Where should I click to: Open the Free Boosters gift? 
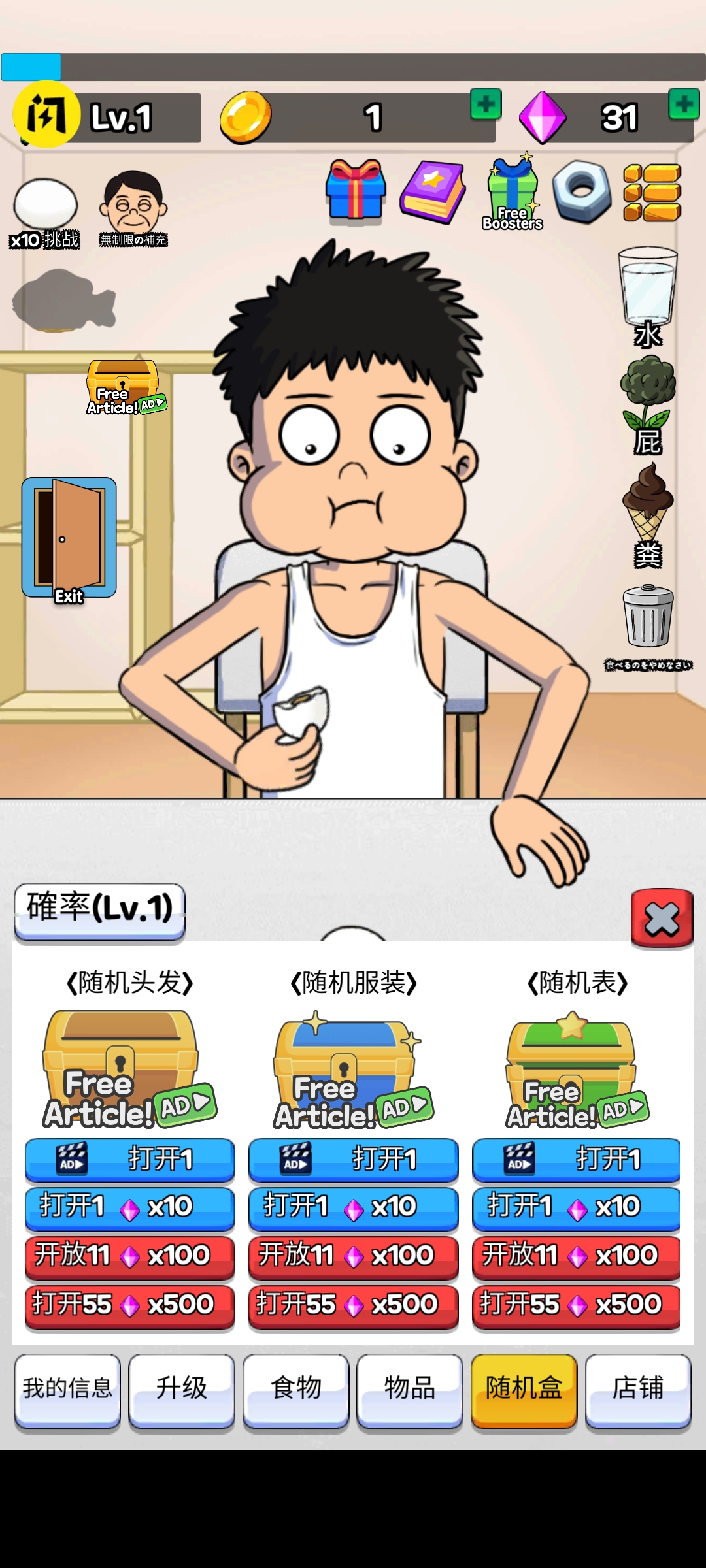pyautogui.click(x=513, y=193)
